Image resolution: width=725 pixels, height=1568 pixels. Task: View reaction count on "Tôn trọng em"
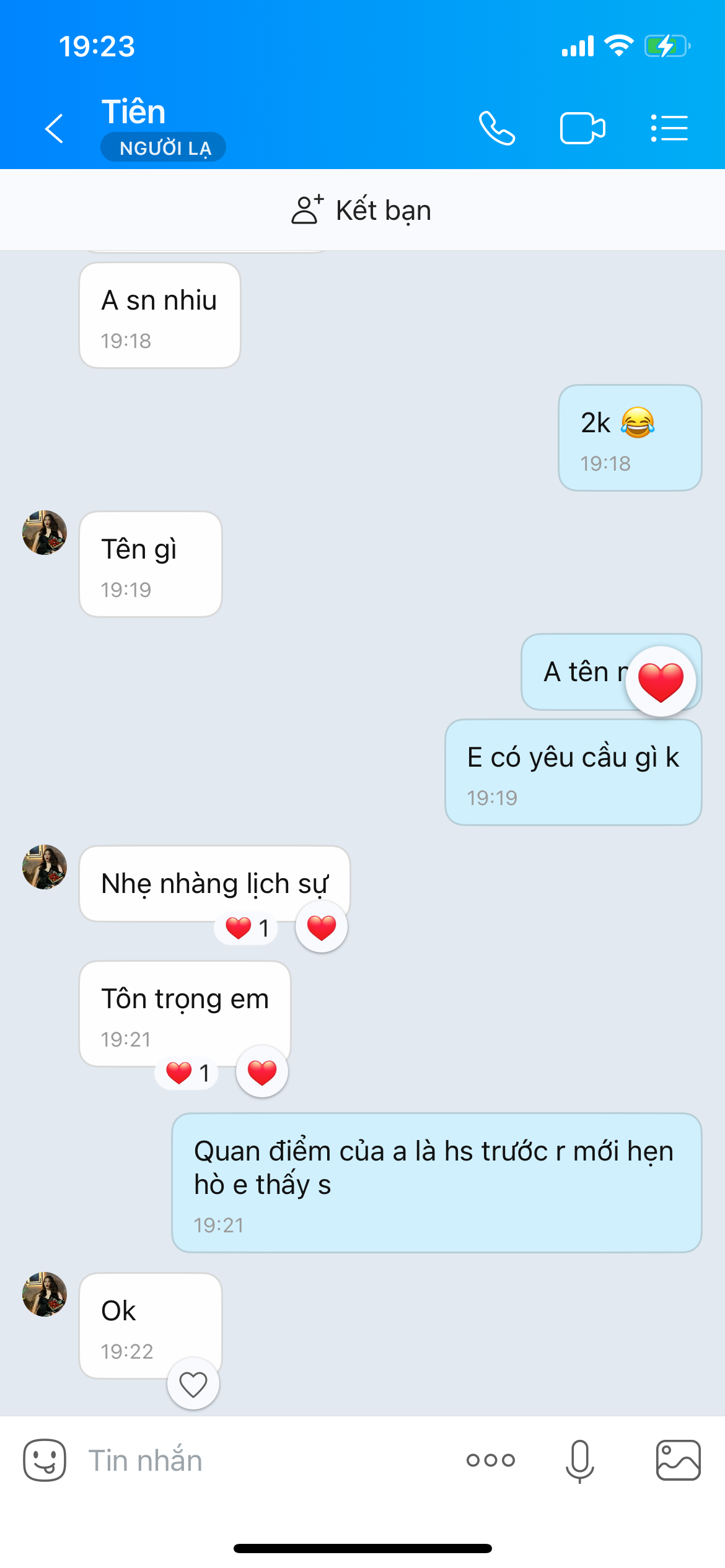[187, 1073]
